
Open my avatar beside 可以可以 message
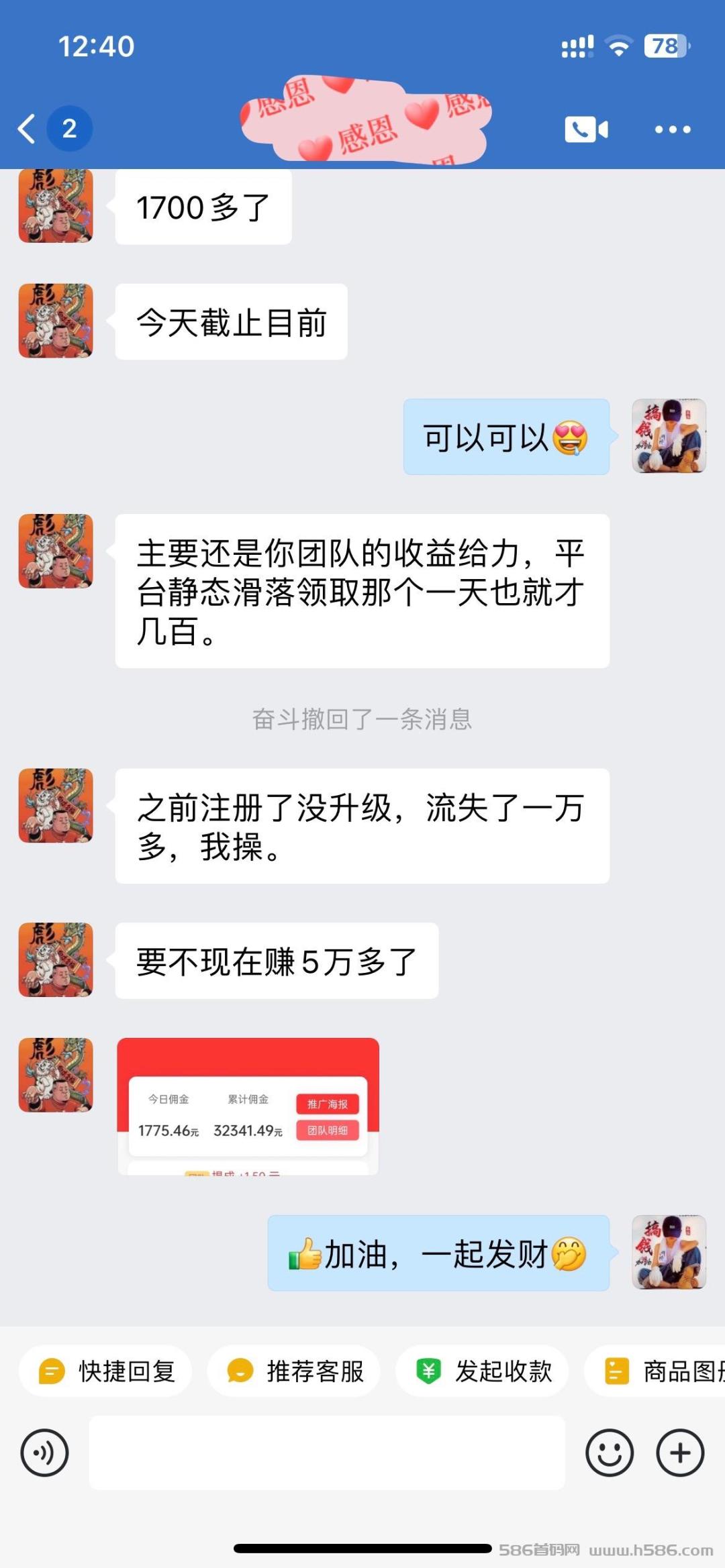[669, 436]
